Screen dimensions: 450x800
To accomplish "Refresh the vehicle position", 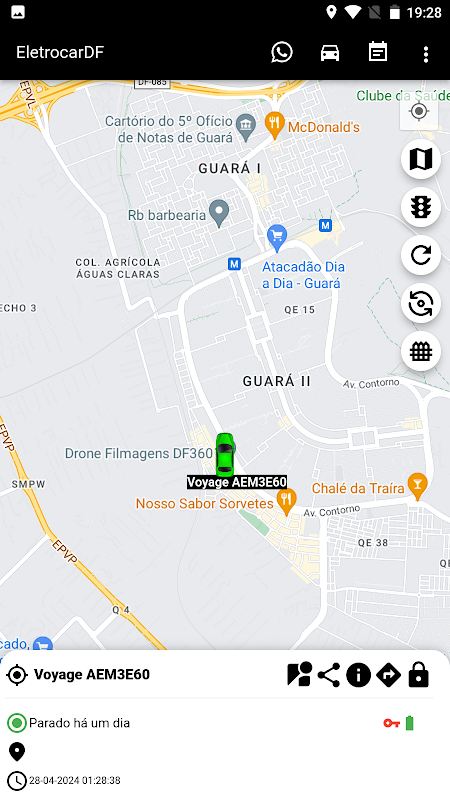I will pos(420,255).
